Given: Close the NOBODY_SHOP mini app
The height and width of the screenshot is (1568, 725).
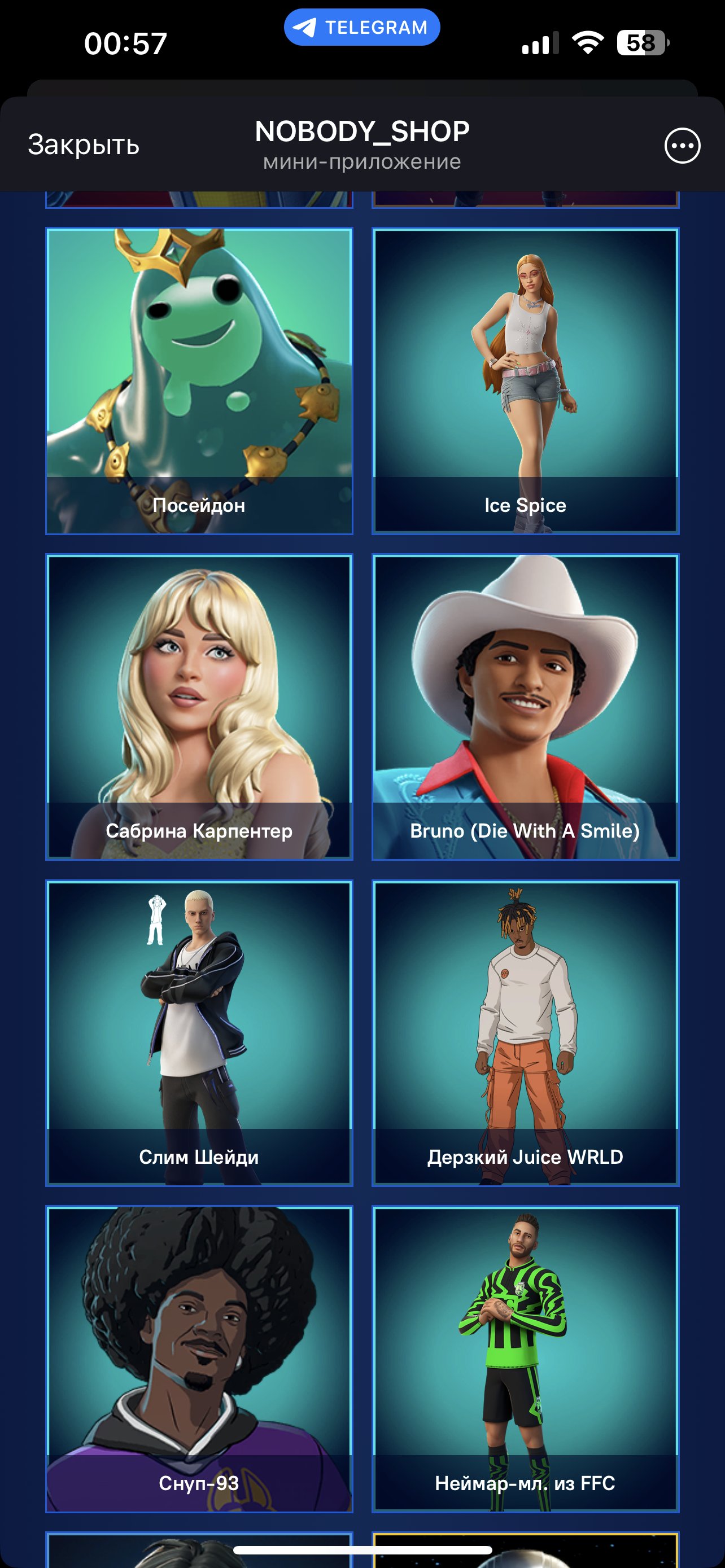Looking at the screenshot, I should pos(84,145).
